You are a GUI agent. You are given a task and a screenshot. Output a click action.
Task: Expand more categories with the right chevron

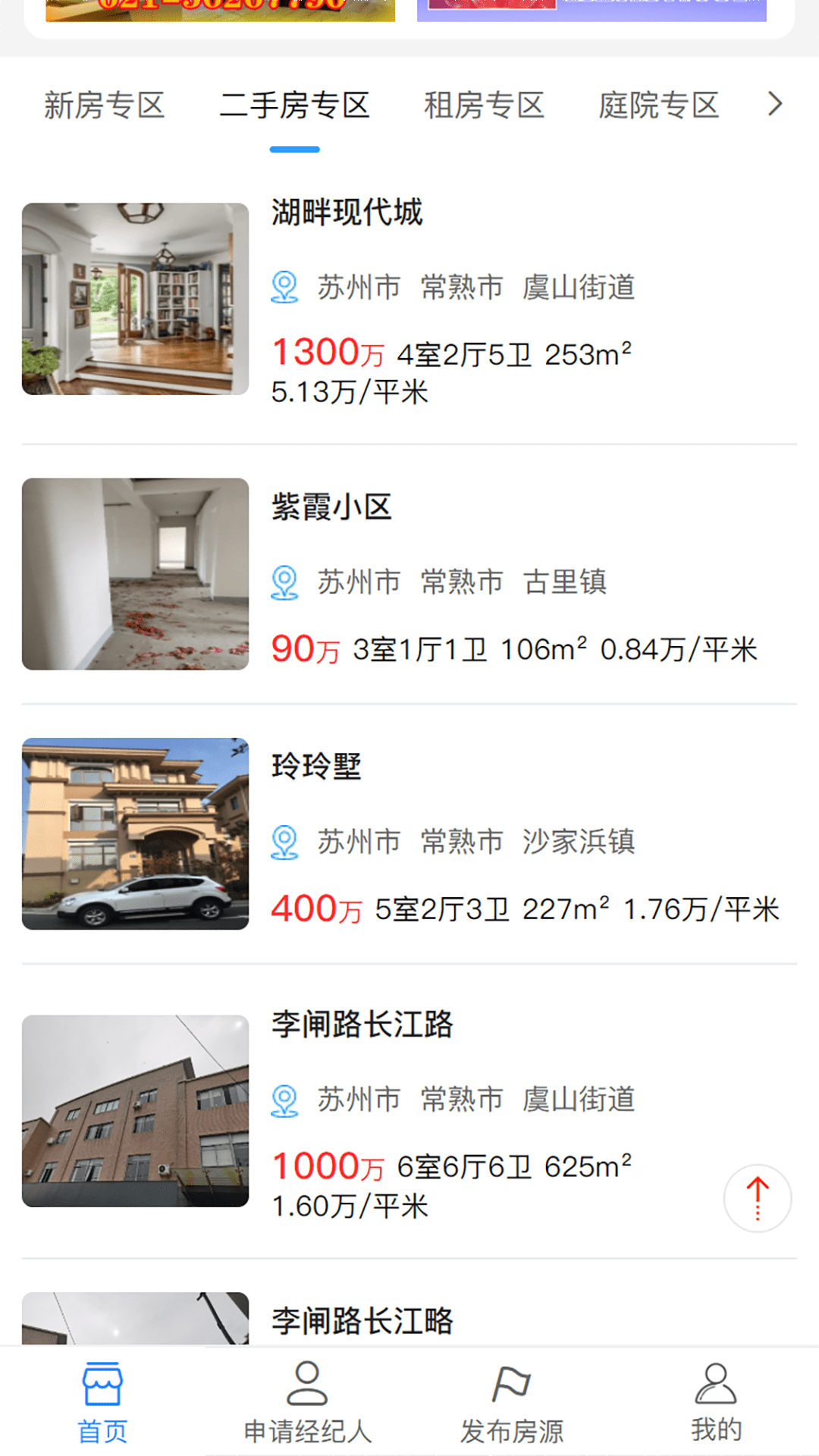(x=774, y=104)
